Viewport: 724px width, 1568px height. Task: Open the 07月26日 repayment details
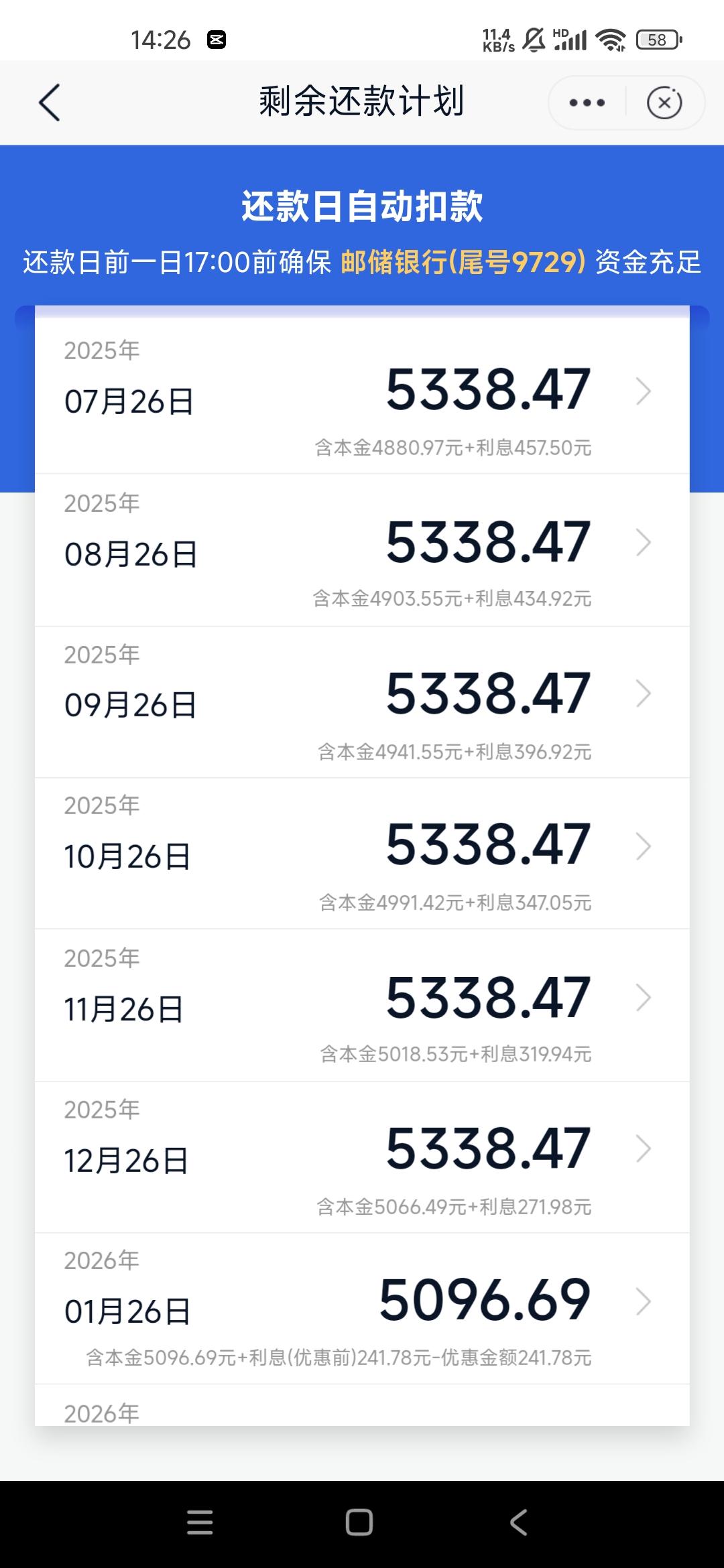(x=362, y=395)
